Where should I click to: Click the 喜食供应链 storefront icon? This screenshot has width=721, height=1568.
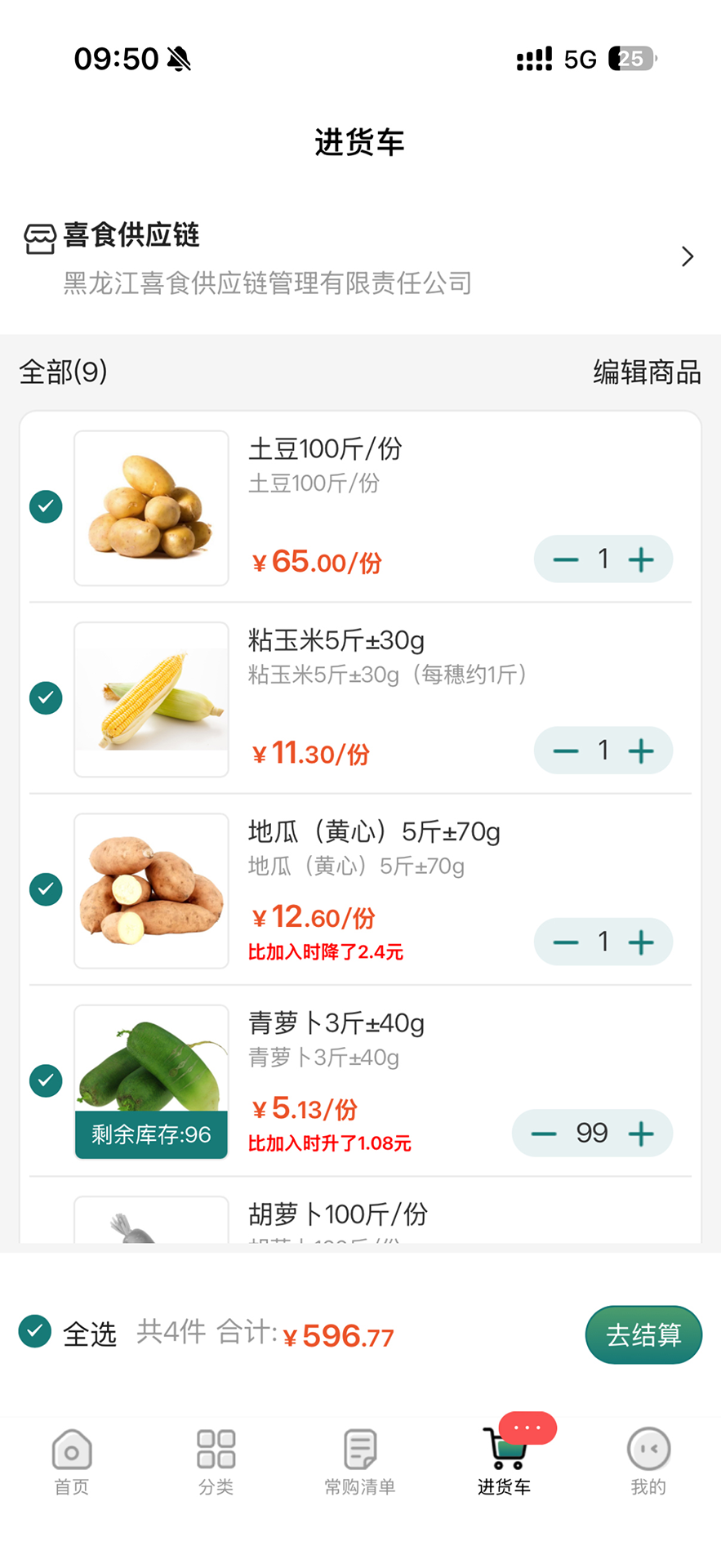tap(38, 236)
